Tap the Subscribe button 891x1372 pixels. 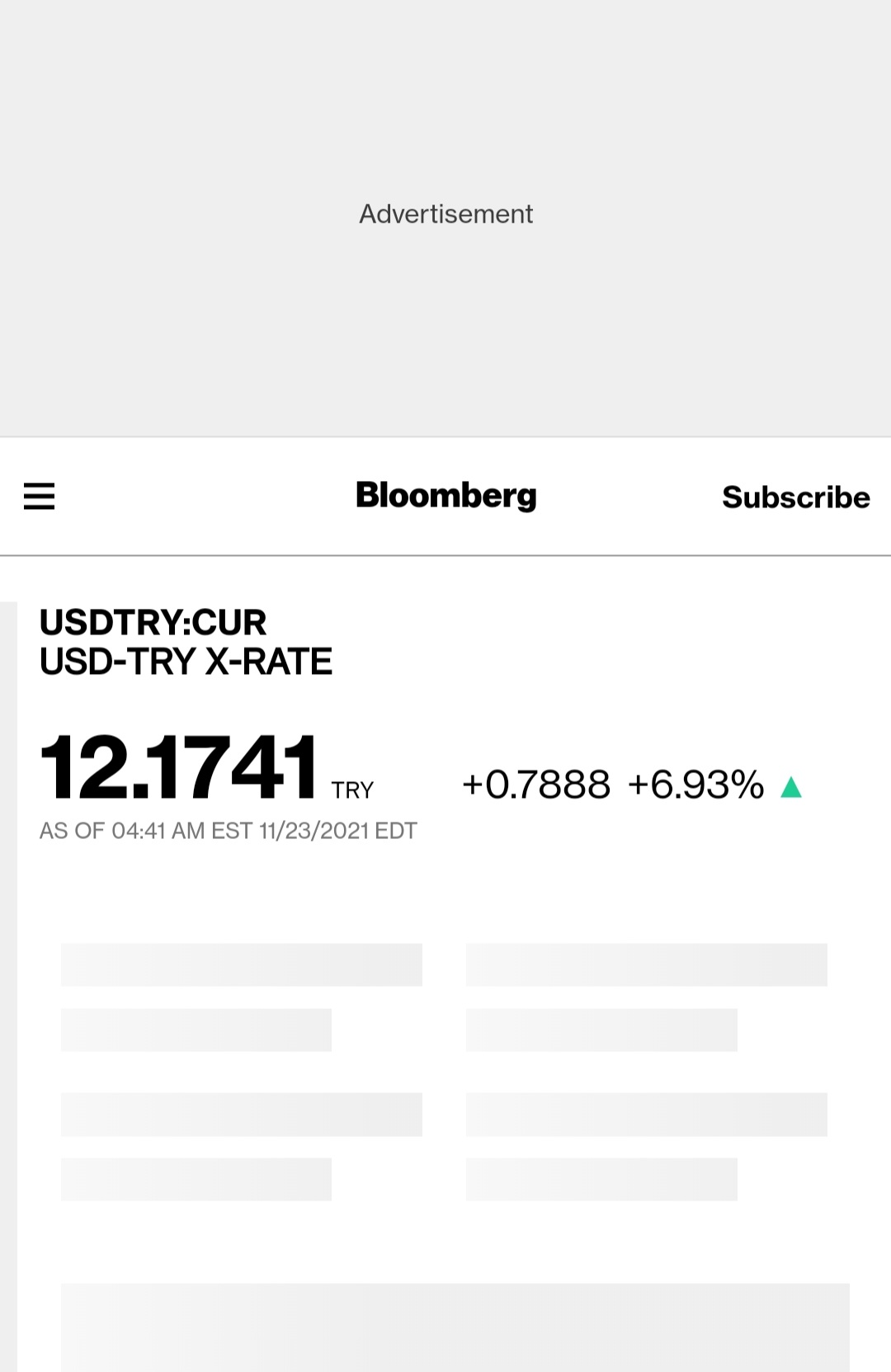tap(795, 497)
